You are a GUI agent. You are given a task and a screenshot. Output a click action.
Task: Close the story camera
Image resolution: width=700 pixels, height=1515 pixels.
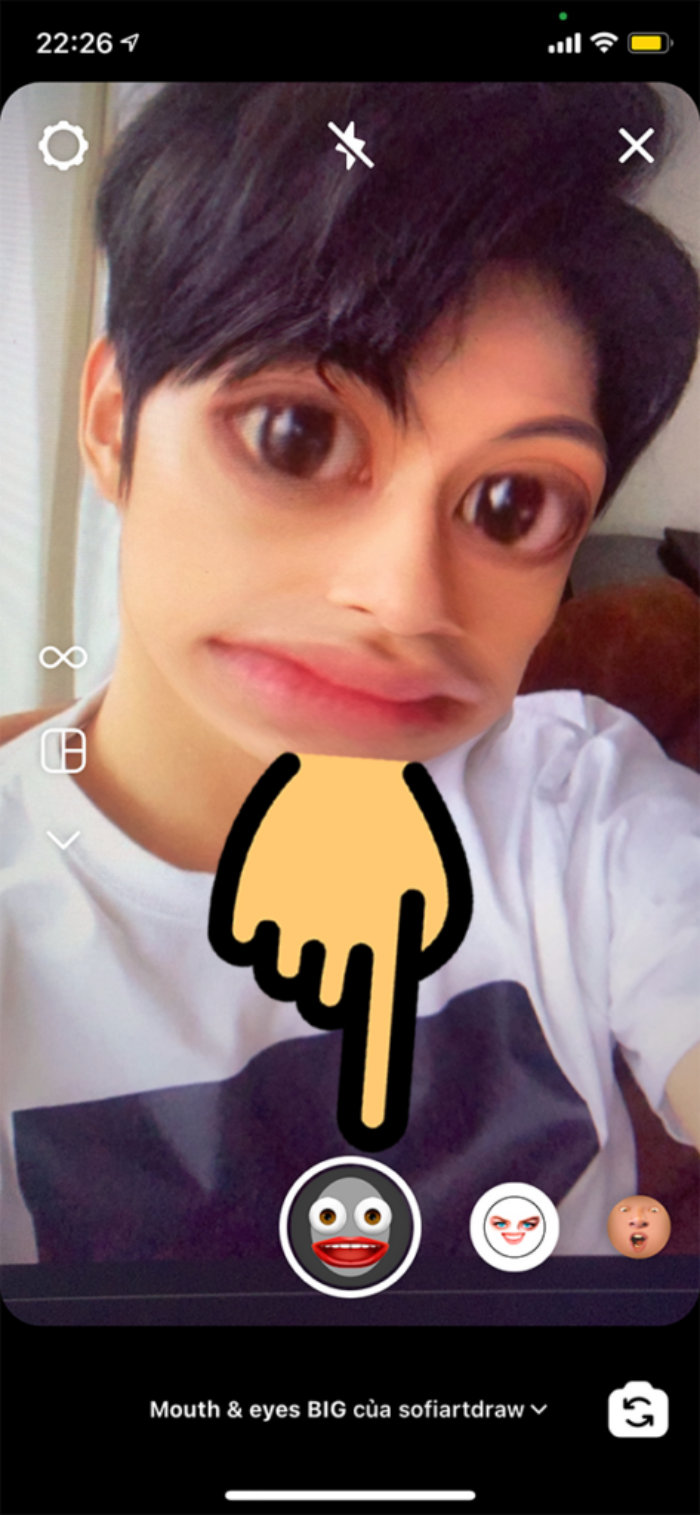(636, 146)
